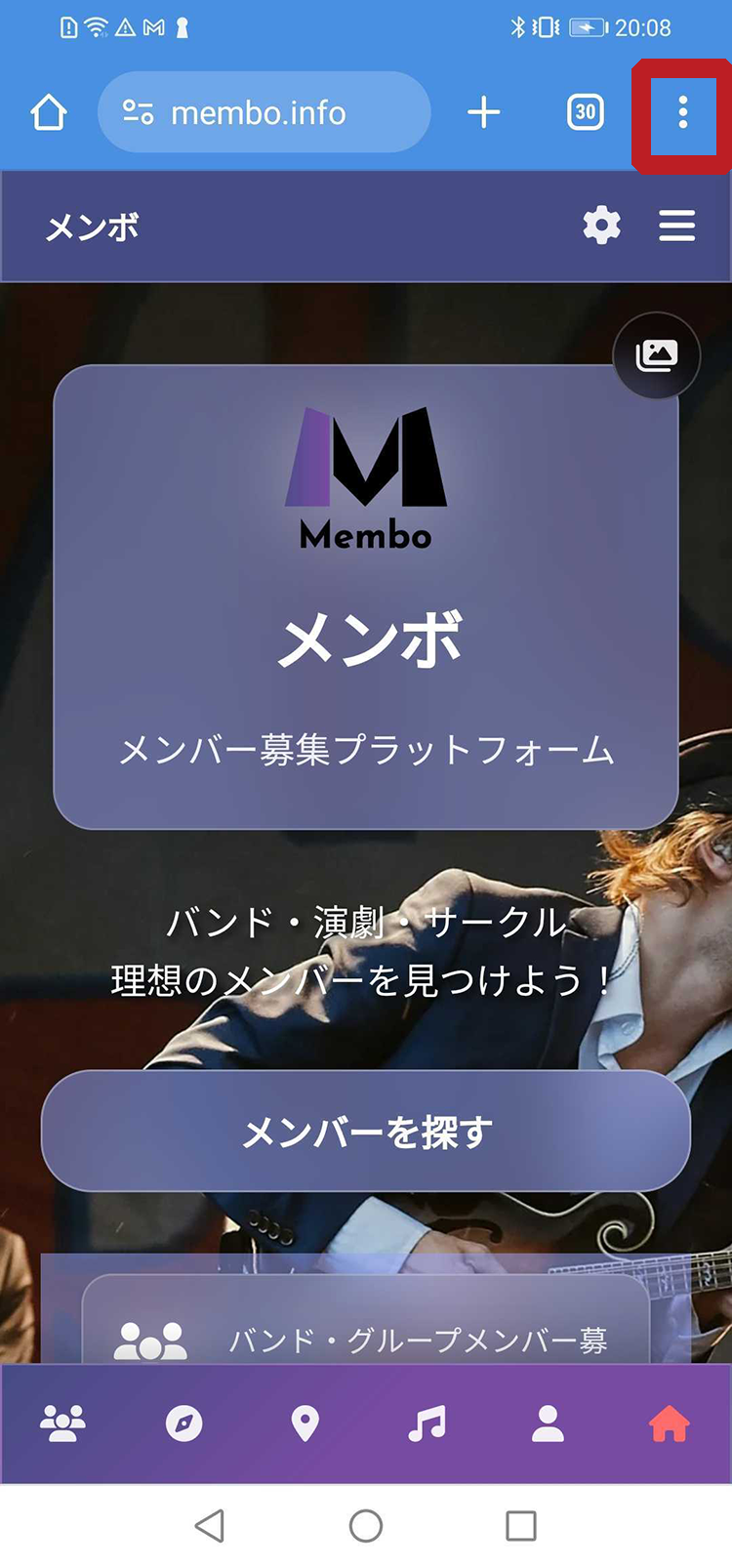Open the compass explore icon
The image size is (732, 1568).
coord(183,1424)
